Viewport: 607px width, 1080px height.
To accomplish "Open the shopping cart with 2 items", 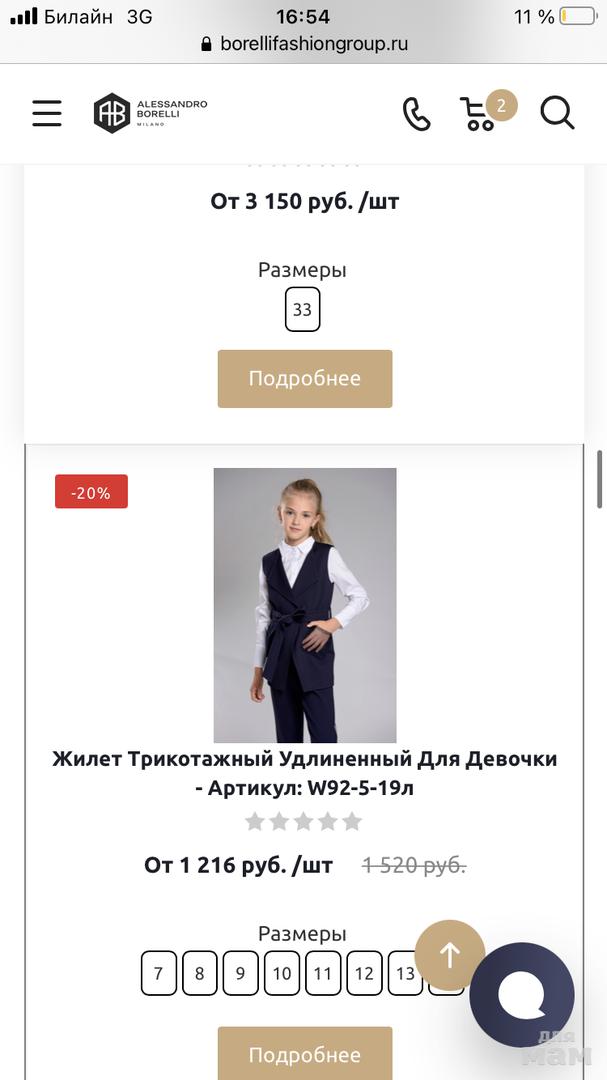I will [x=481, y=113].
